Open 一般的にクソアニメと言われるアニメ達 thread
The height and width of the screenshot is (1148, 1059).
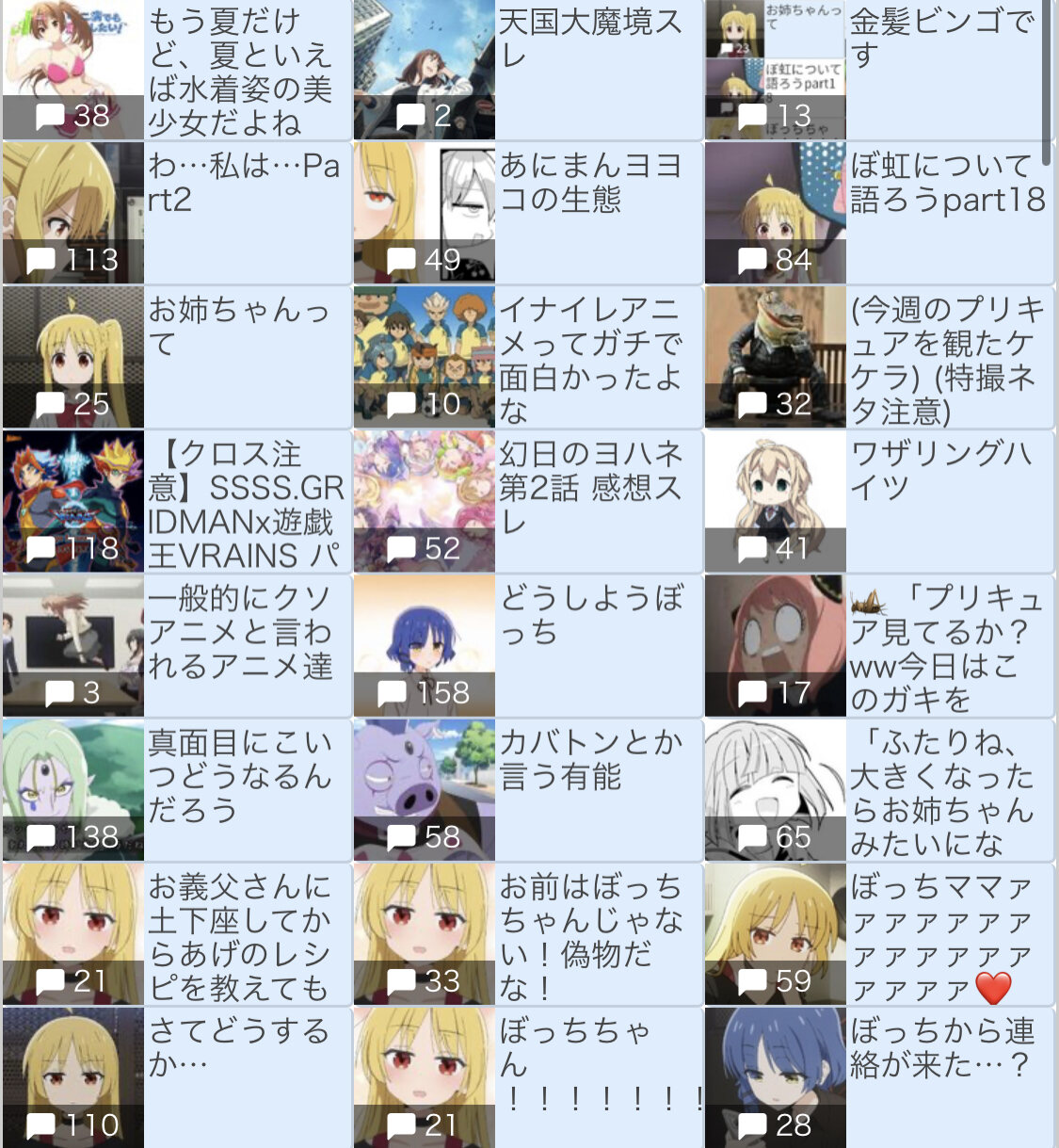coord(240,632)
